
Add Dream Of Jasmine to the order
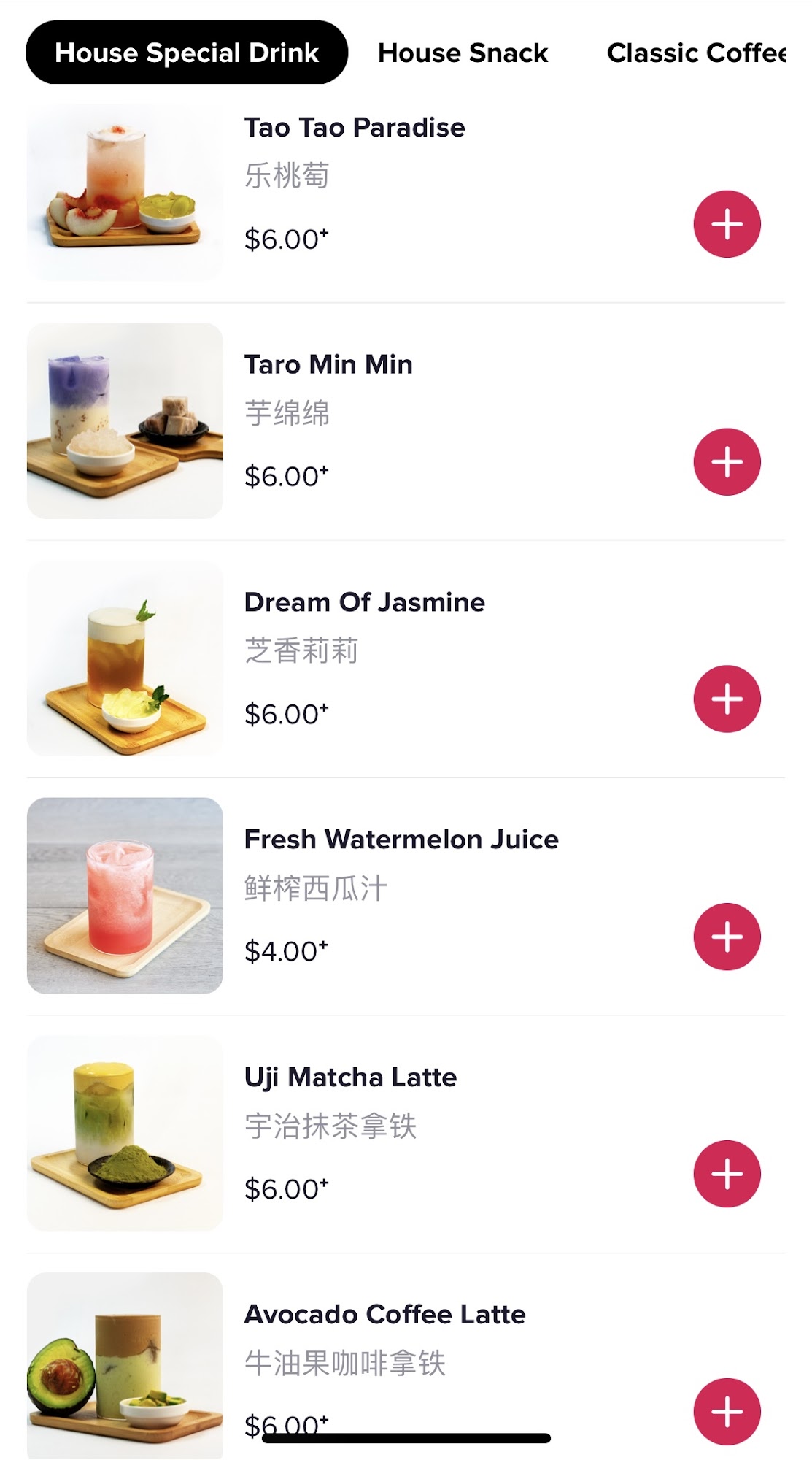[727, 699]
